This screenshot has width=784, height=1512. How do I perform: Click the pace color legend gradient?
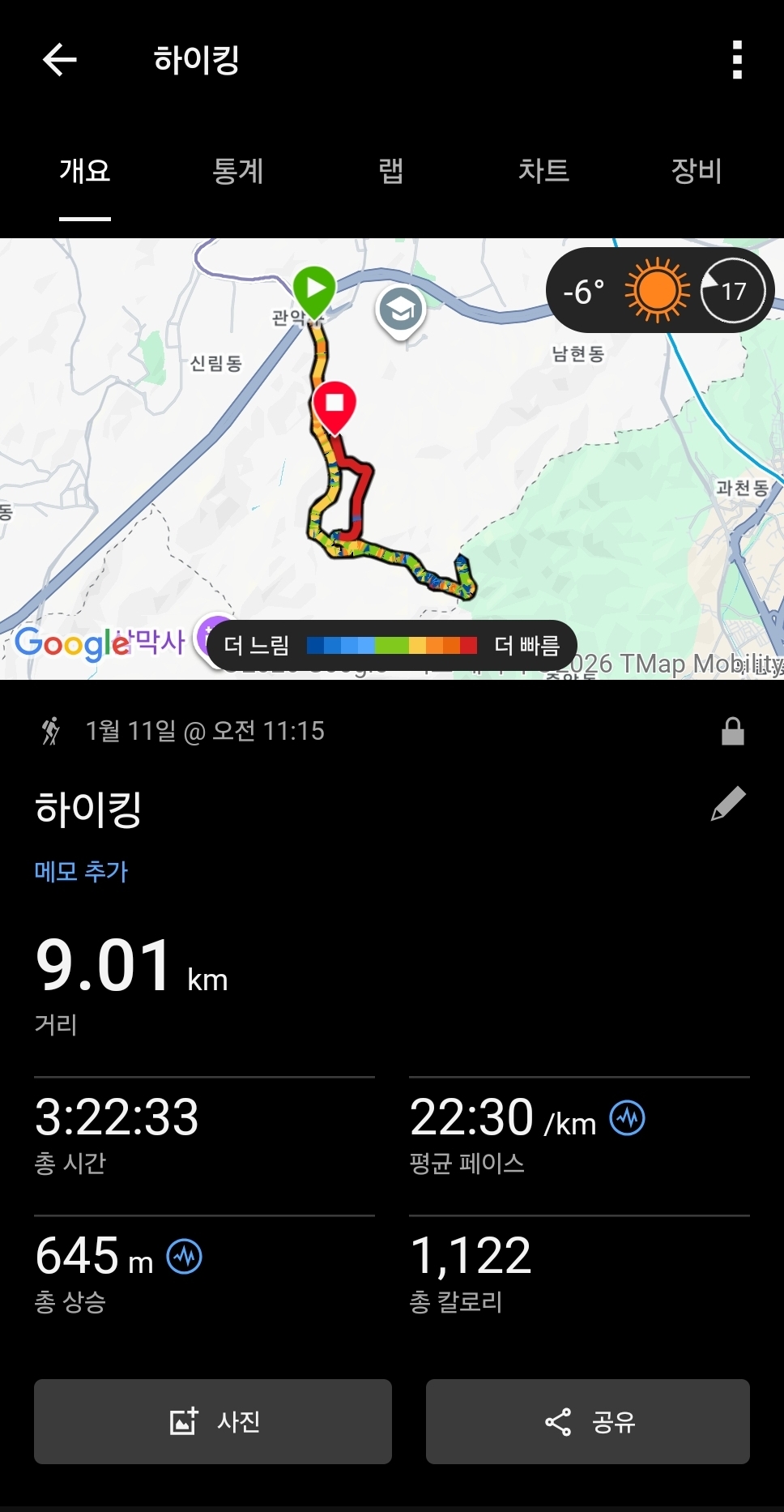coord(393,645)
